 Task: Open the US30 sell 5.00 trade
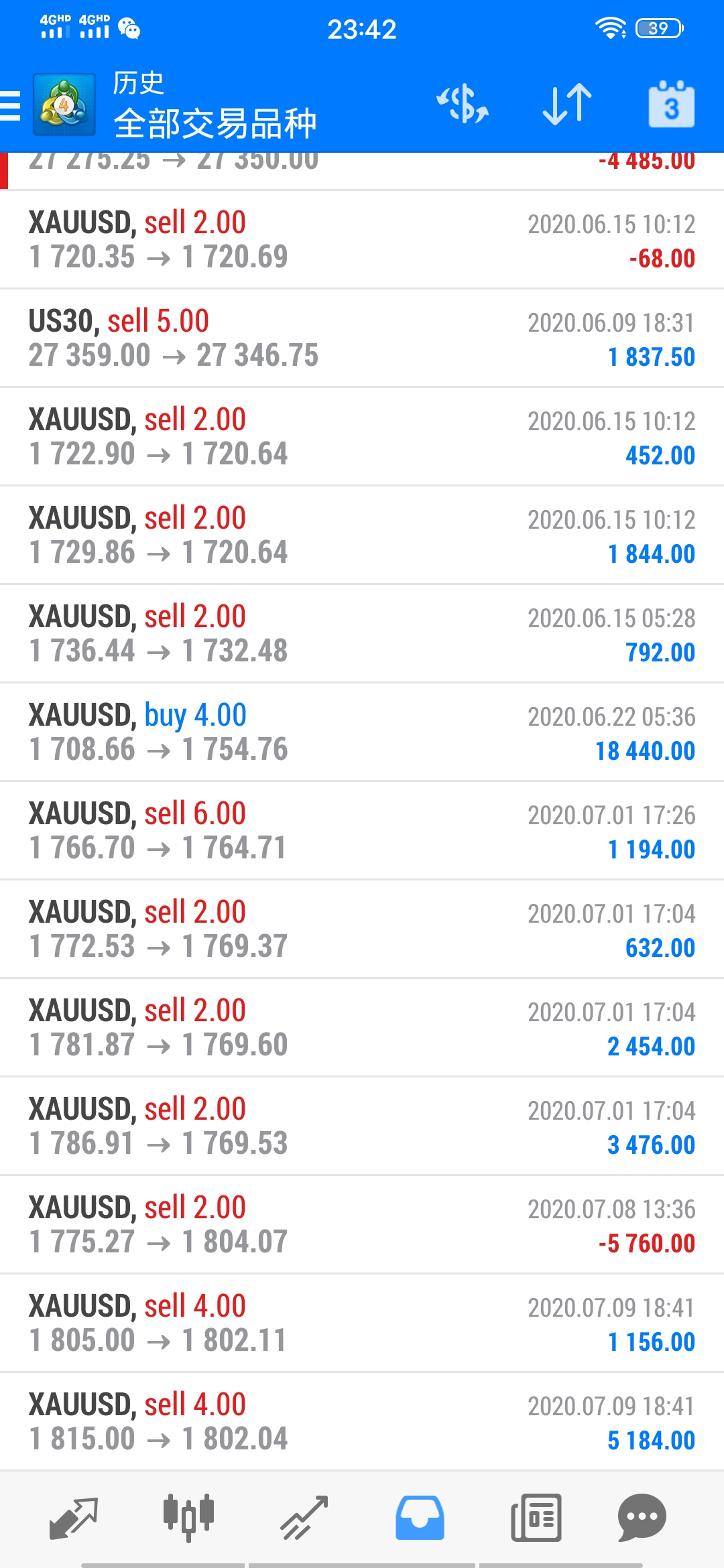tap(362, 338)
